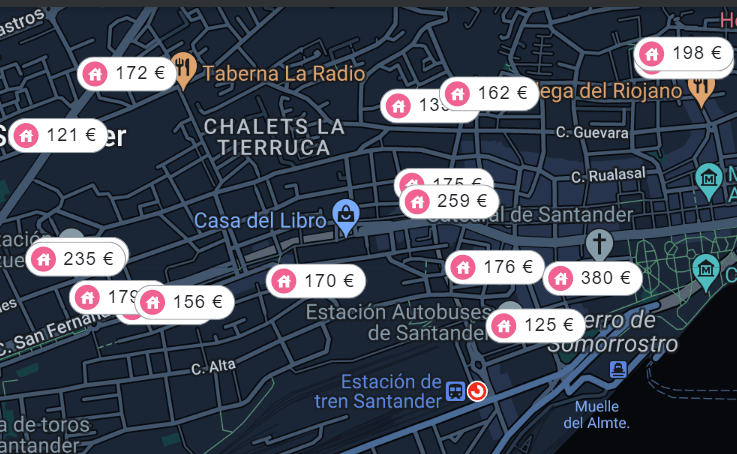737x454 pixels.
Task: Select the 156 € lodging marker
Action: click(x=185, y=302)
